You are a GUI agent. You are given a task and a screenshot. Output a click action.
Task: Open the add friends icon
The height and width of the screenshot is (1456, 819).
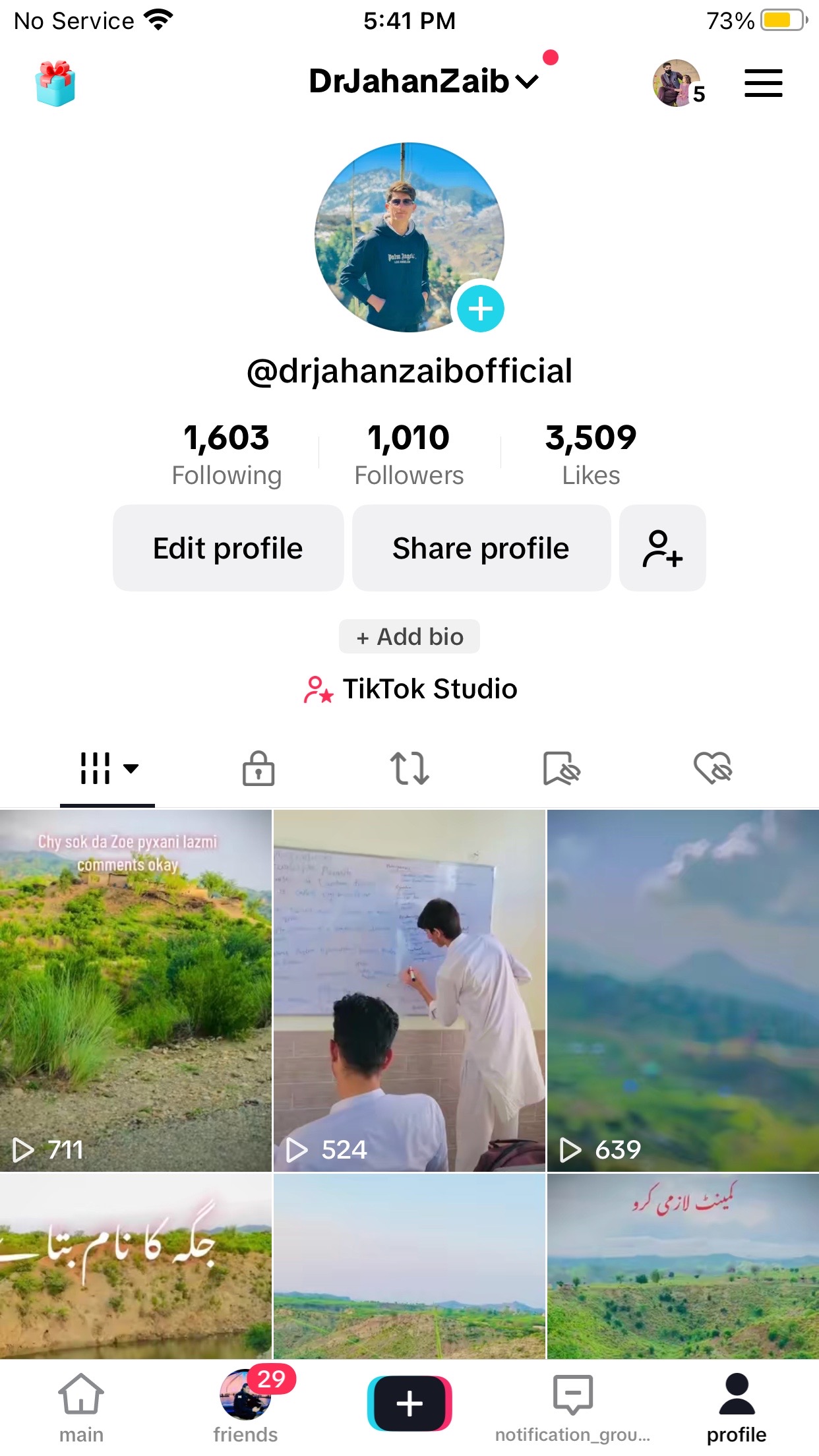click(662, 548)
